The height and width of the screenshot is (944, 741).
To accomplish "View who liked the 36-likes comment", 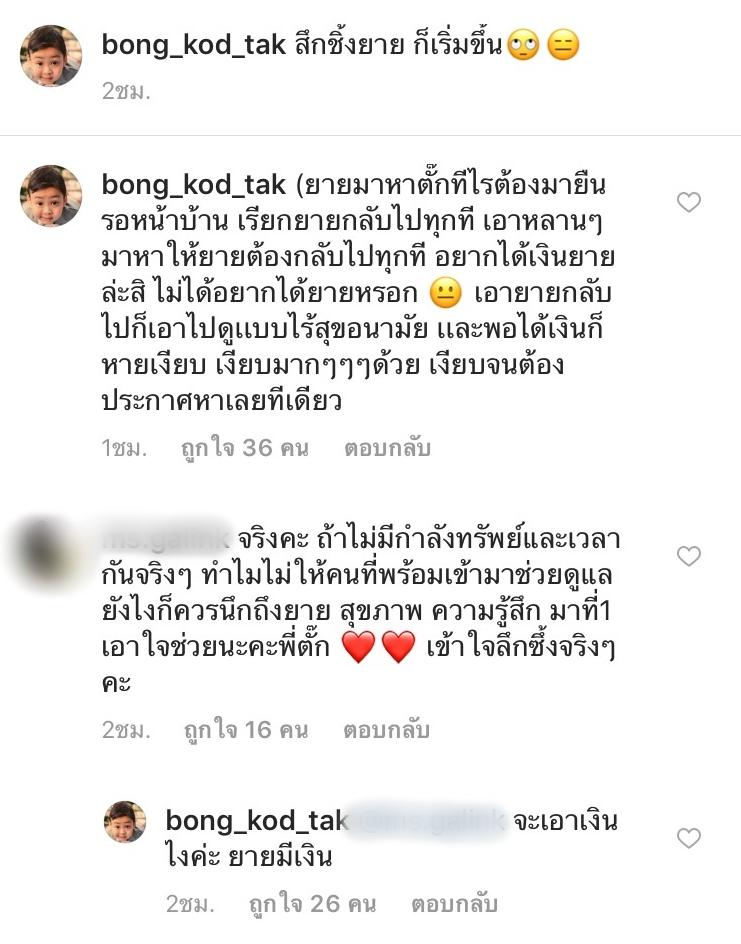I will click(x=244, y=448).
